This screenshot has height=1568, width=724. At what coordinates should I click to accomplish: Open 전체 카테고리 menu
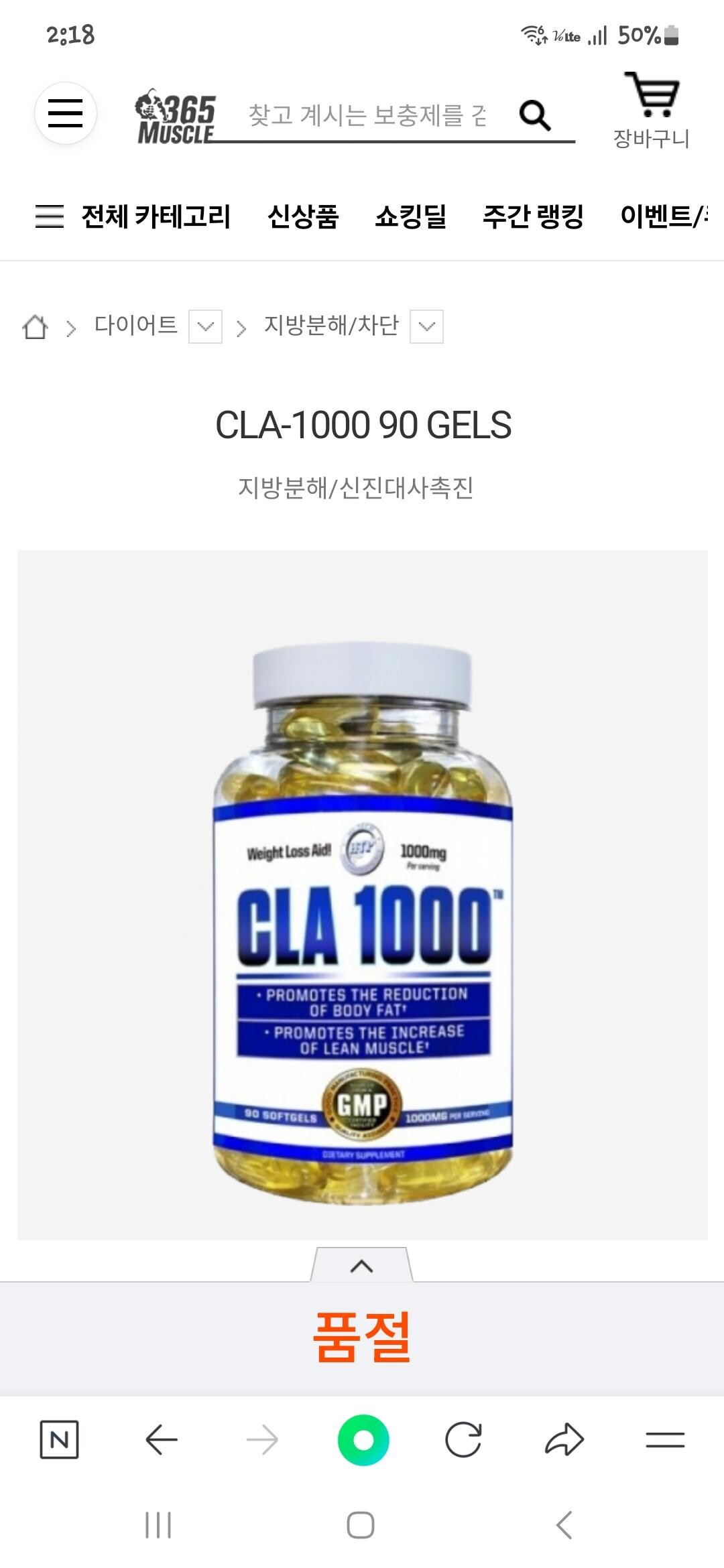coord(133,216)
